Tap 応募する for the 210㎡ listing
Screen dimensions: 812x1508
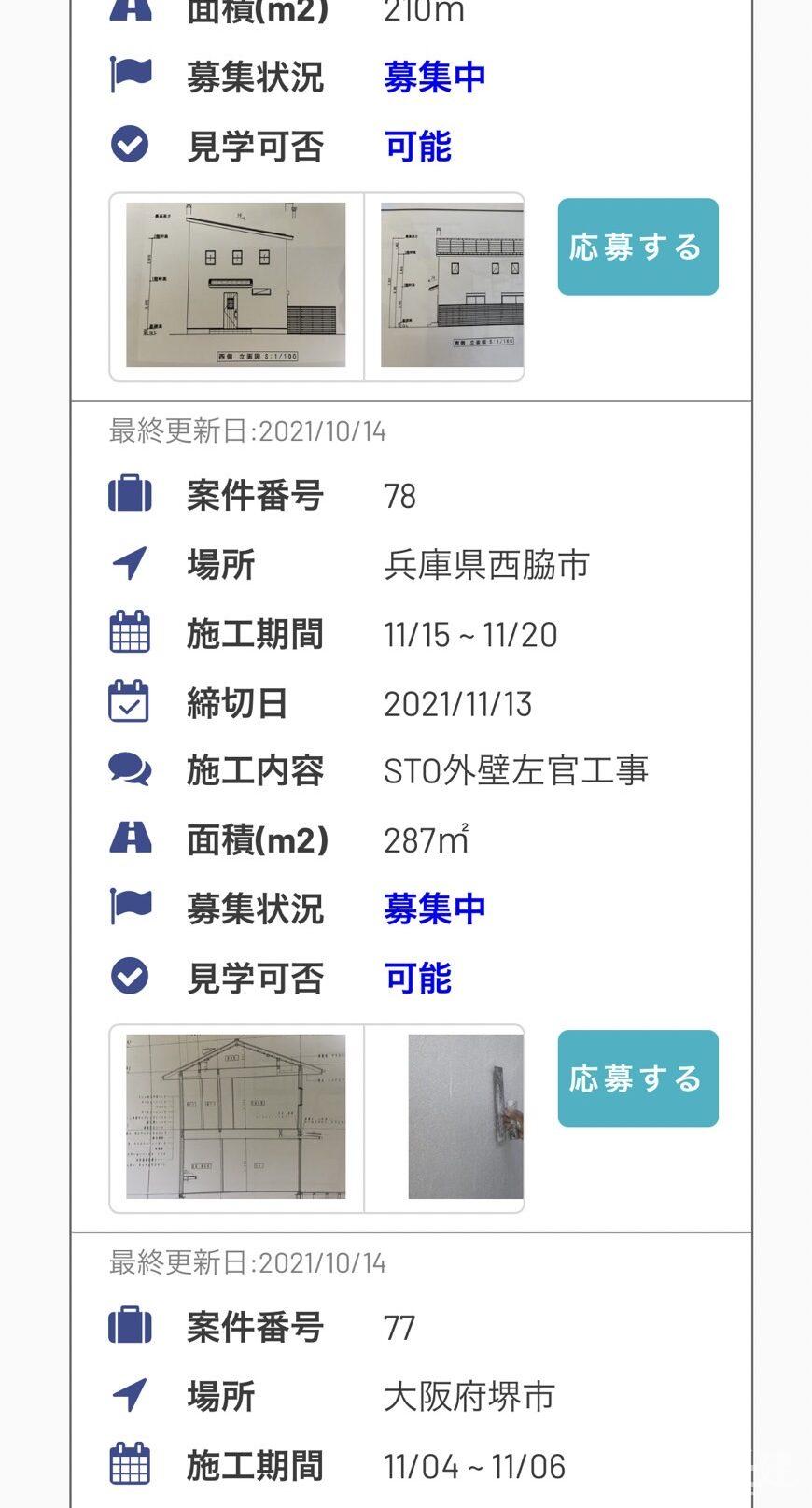(x=637, y=247)
